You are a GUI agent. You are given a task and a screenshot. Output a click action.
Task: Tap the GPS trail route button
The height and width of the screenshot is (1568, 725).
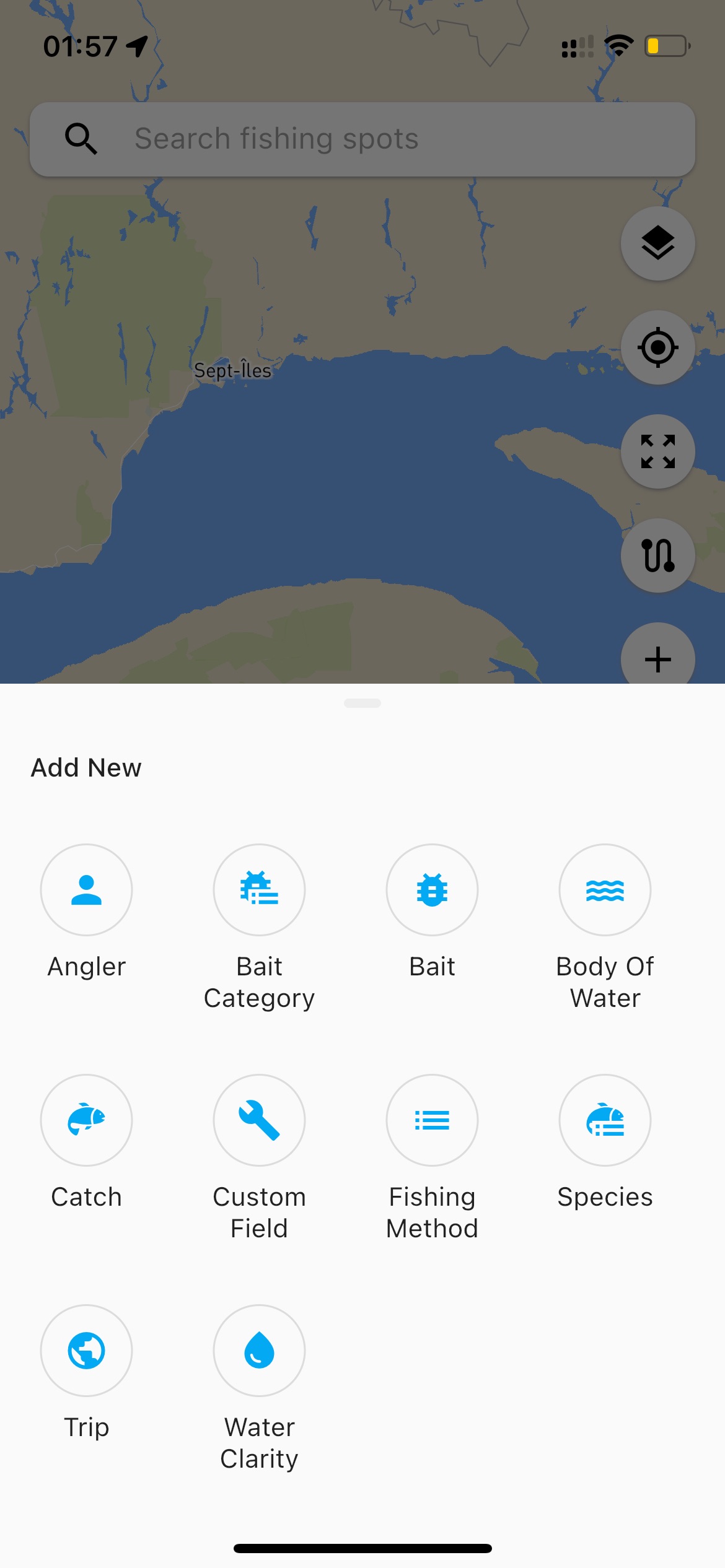(x=657, y=555)
